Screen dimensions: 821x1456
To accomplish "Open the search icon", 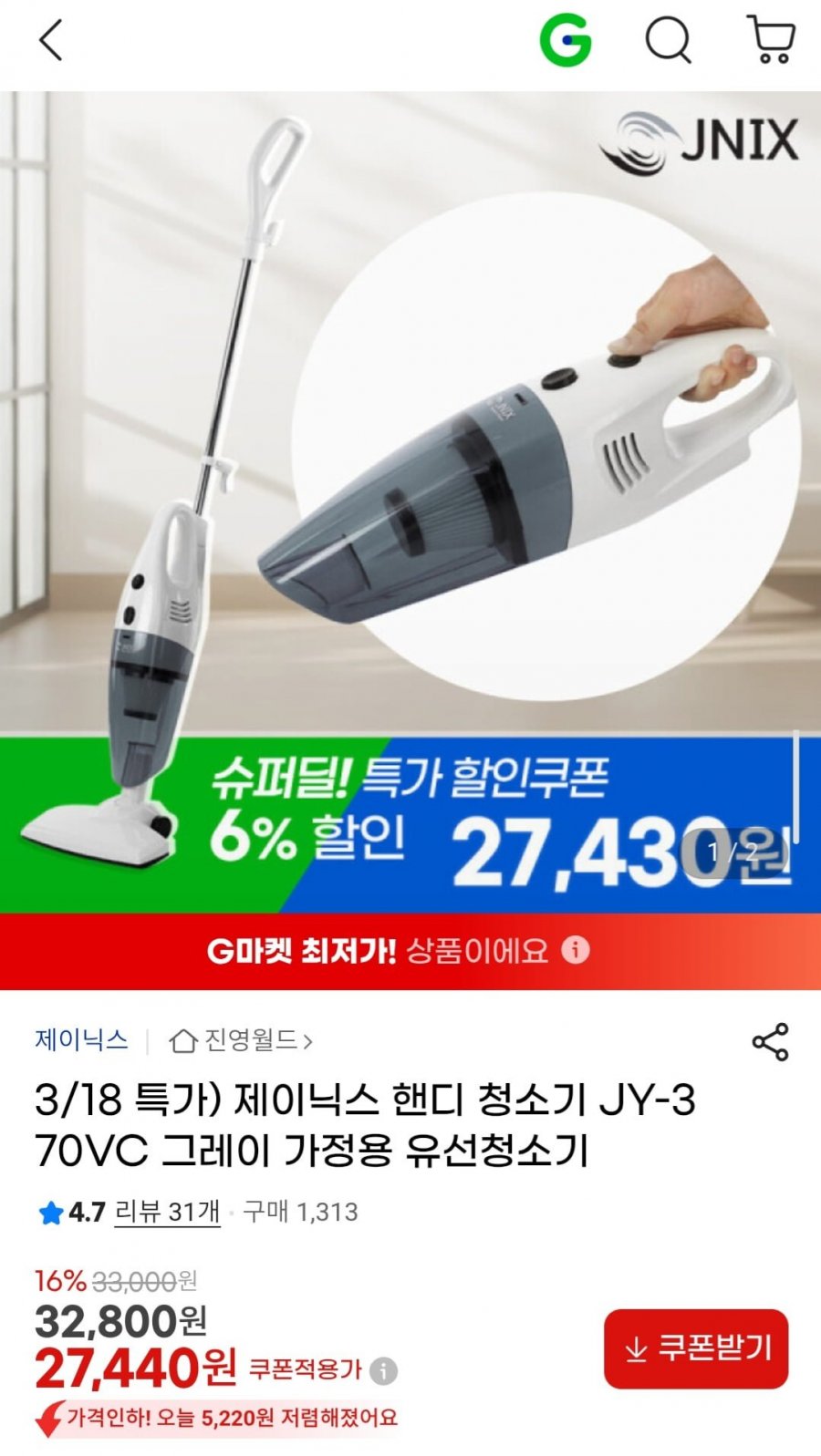I will point(669,41).
